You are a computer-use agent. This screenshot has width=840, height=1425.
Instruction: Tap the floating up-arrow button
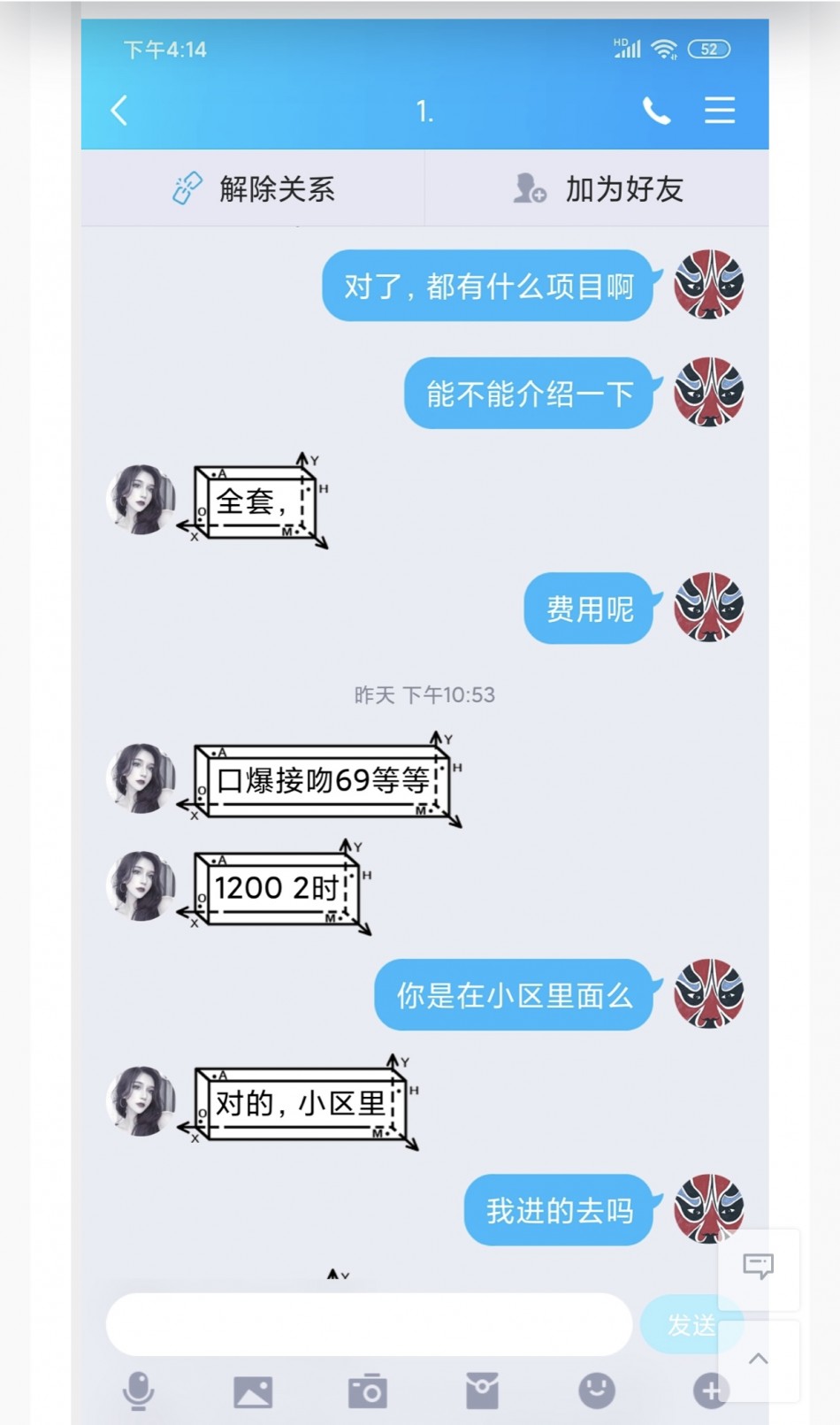pos(759,1360)
